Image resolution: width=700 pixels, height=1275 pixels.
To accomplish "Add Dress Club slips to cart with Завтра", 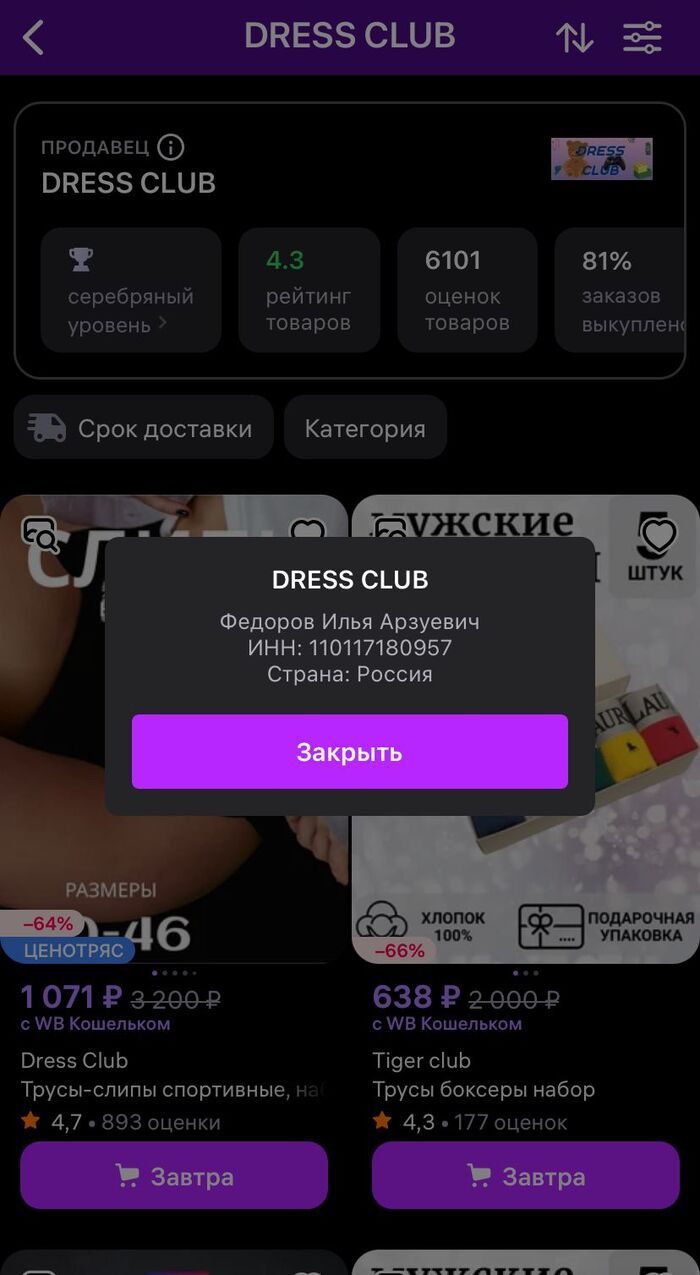I will pos(173,1176).
